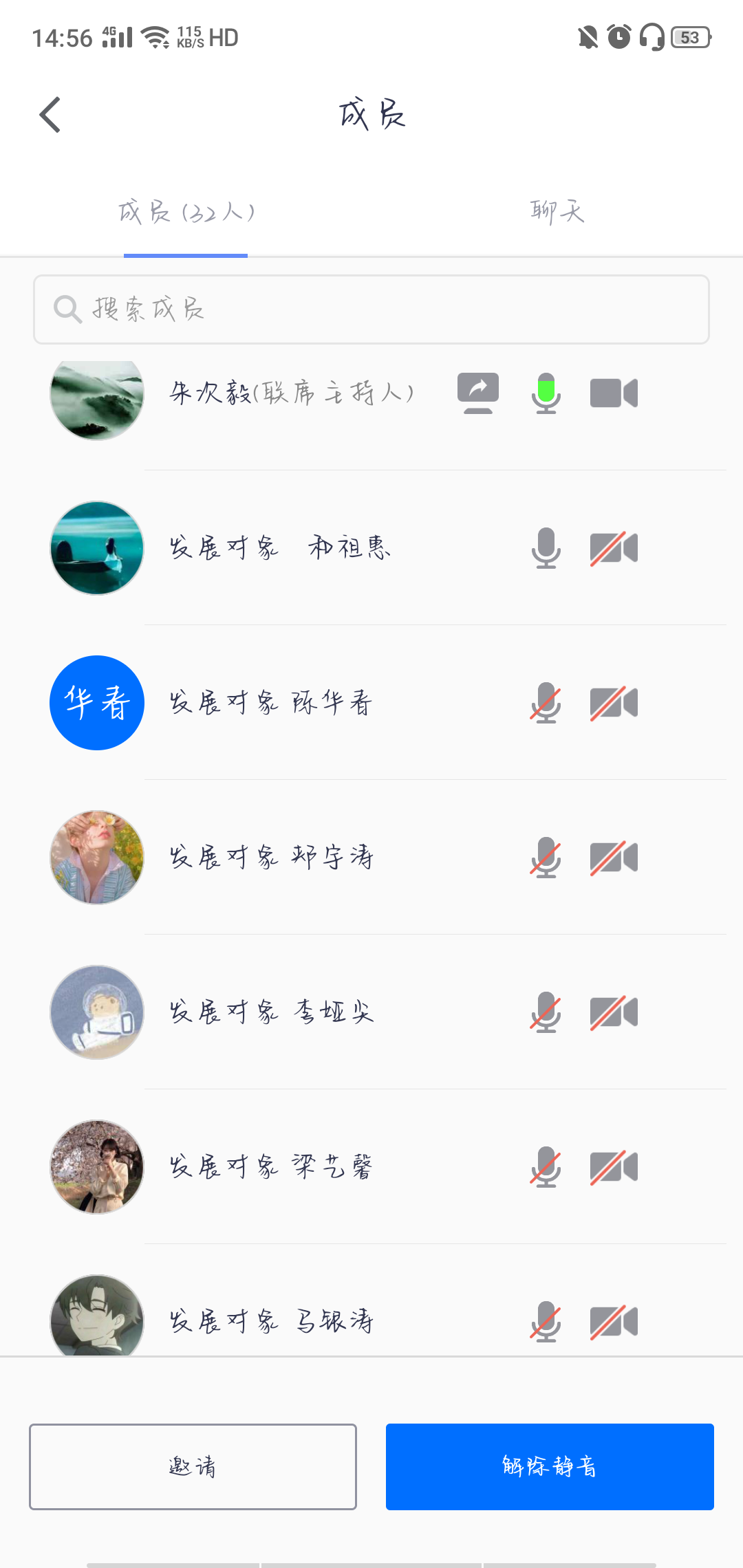743x1568 pixels.
Task: Tap the camera icon for 郑宇涛
Action: pos(614,858)
